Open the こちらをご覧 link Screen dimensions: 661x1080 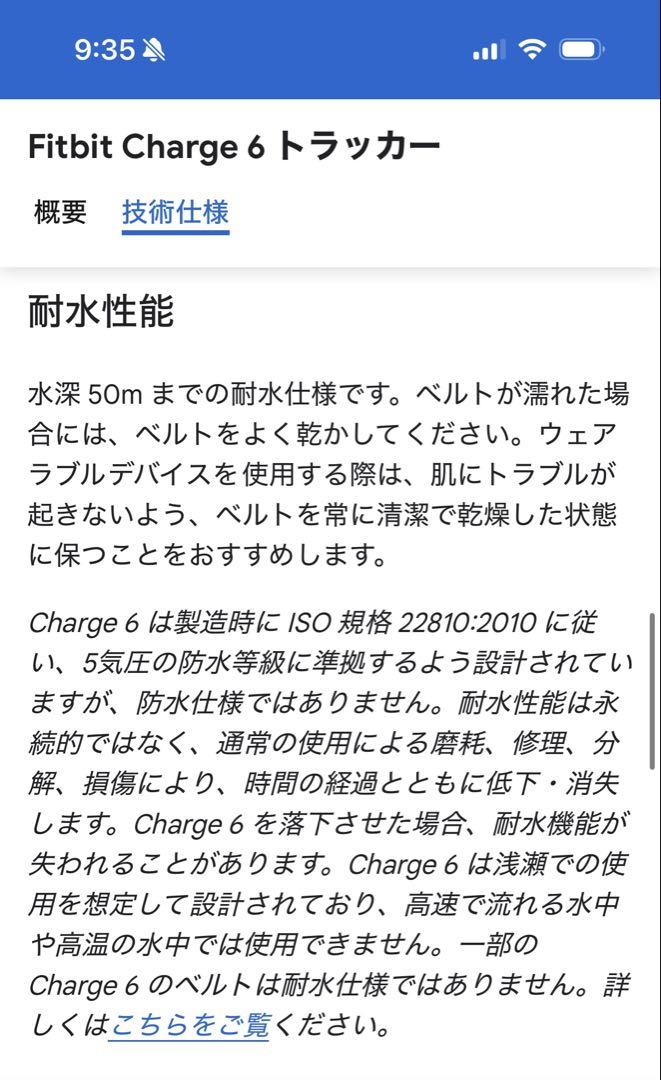[x=189, y=1024]
